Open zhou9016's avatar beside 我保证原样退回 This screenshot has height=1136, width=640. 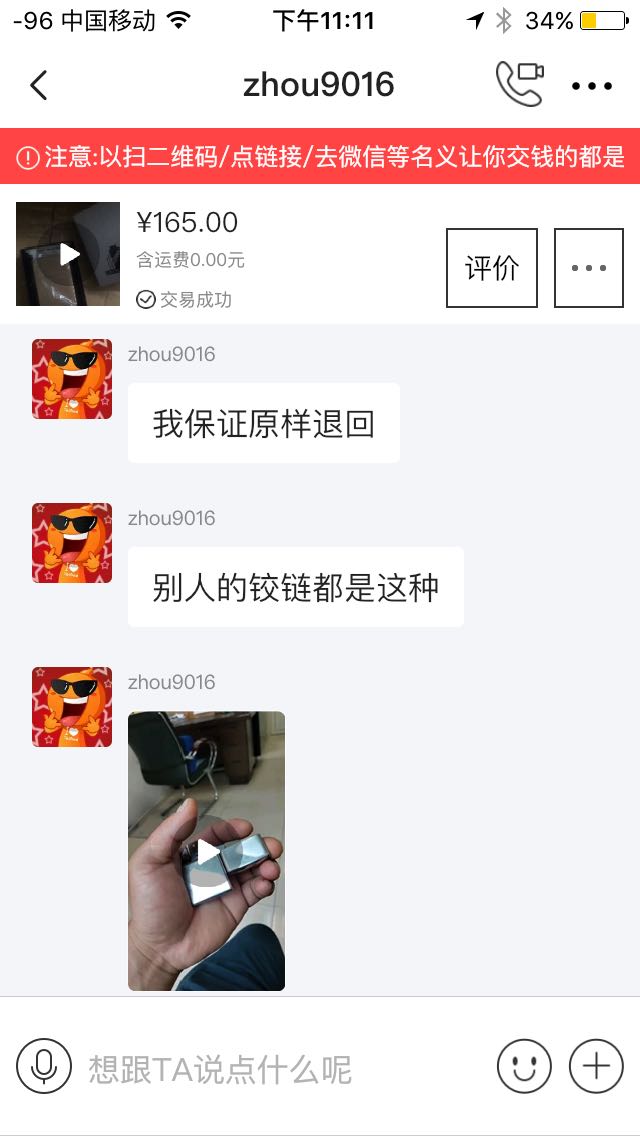(72, 379)
